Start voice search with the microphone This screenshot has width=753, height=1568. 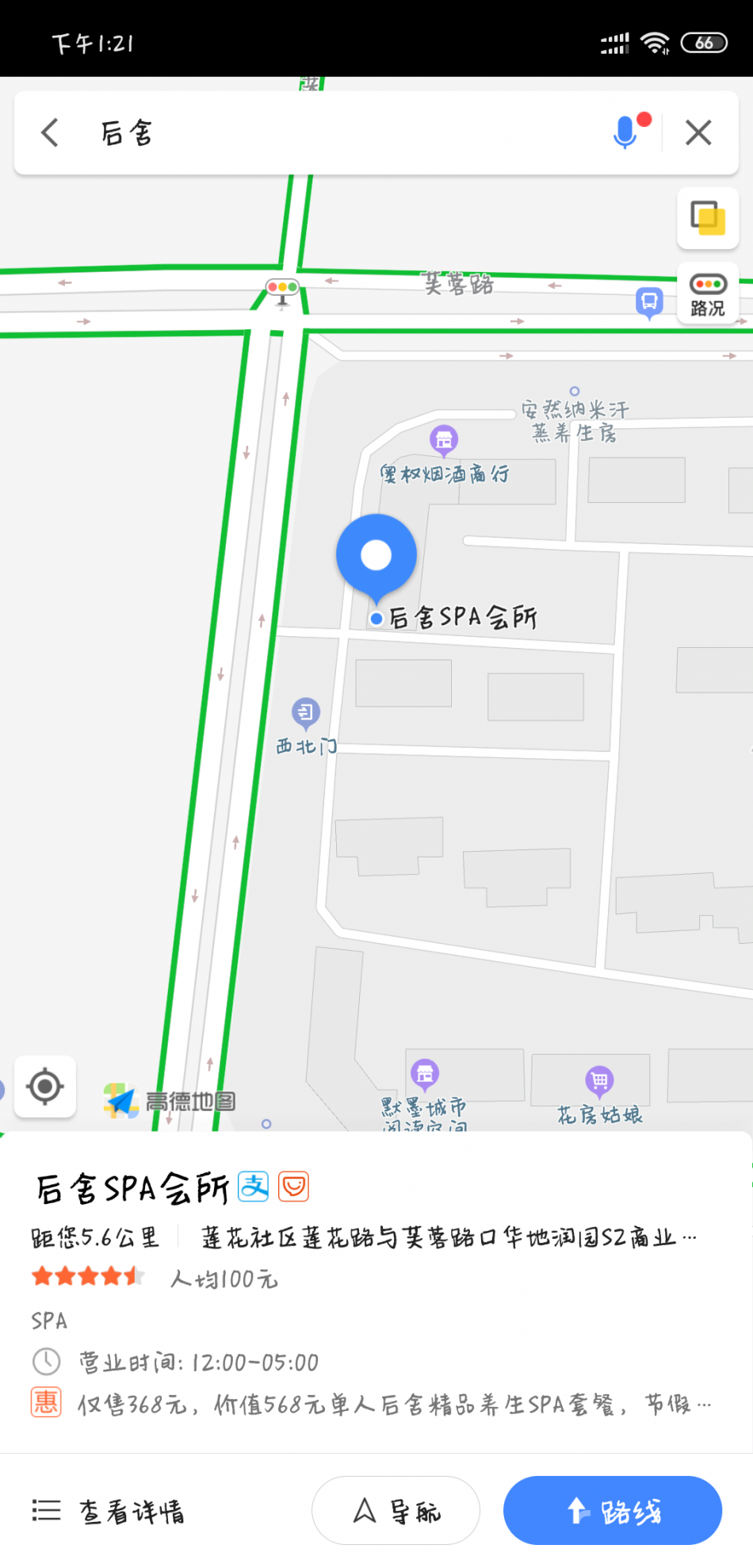tap(625, 132)
